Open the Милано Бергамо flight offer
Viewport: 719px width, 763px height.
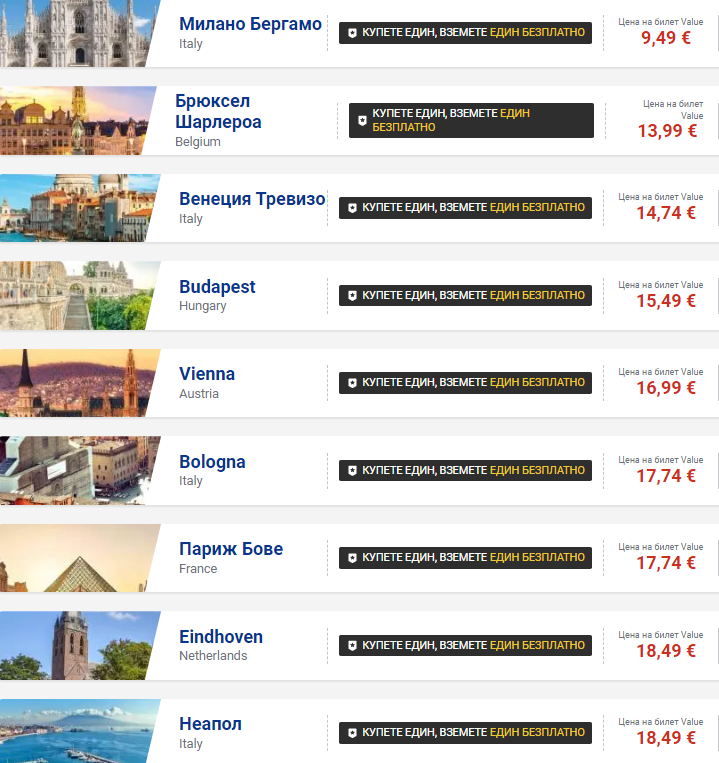point(250,24)
